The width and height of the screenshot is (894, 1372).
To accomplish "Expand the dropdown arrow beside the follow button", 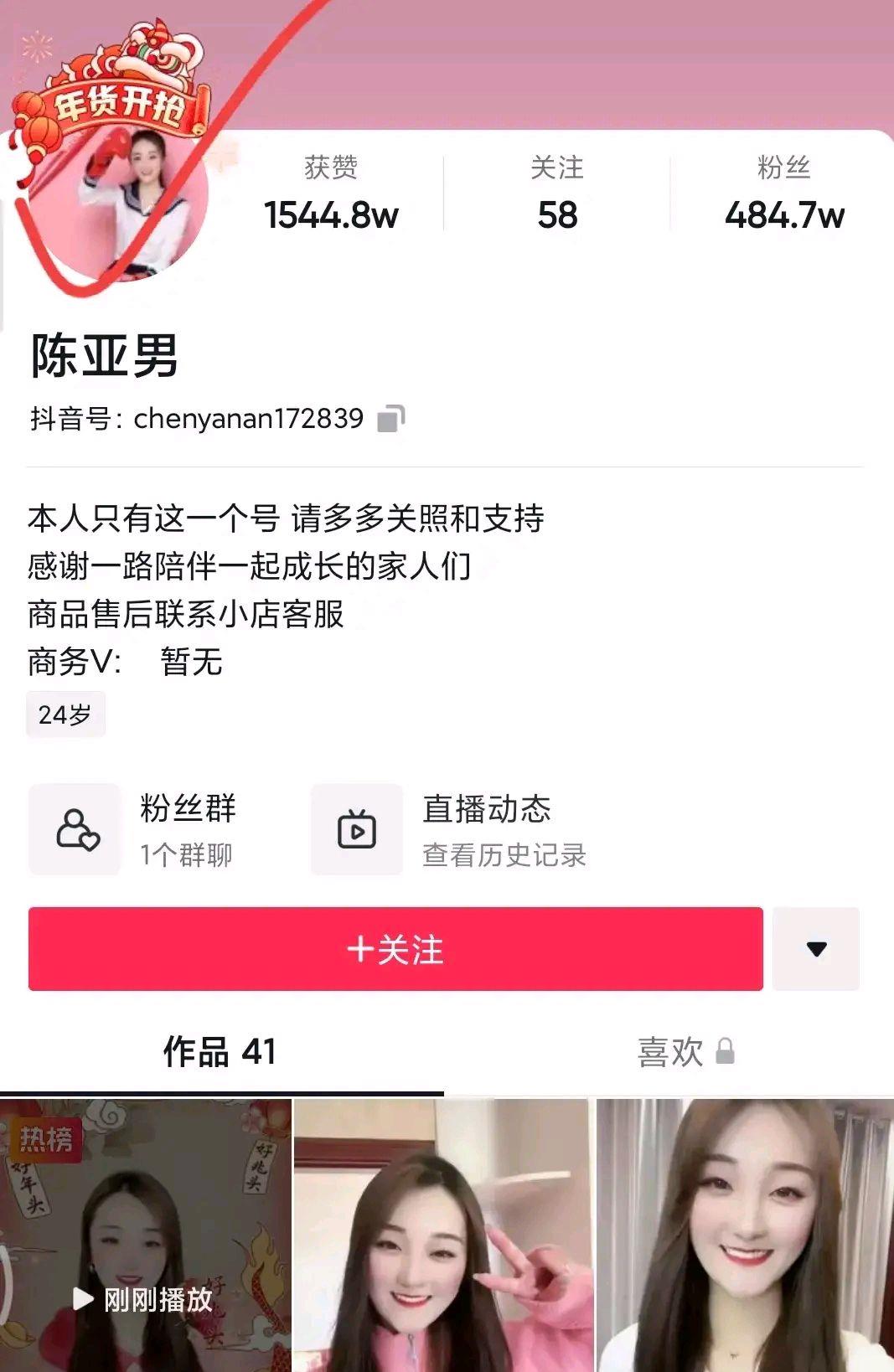I will coord(817,948).
